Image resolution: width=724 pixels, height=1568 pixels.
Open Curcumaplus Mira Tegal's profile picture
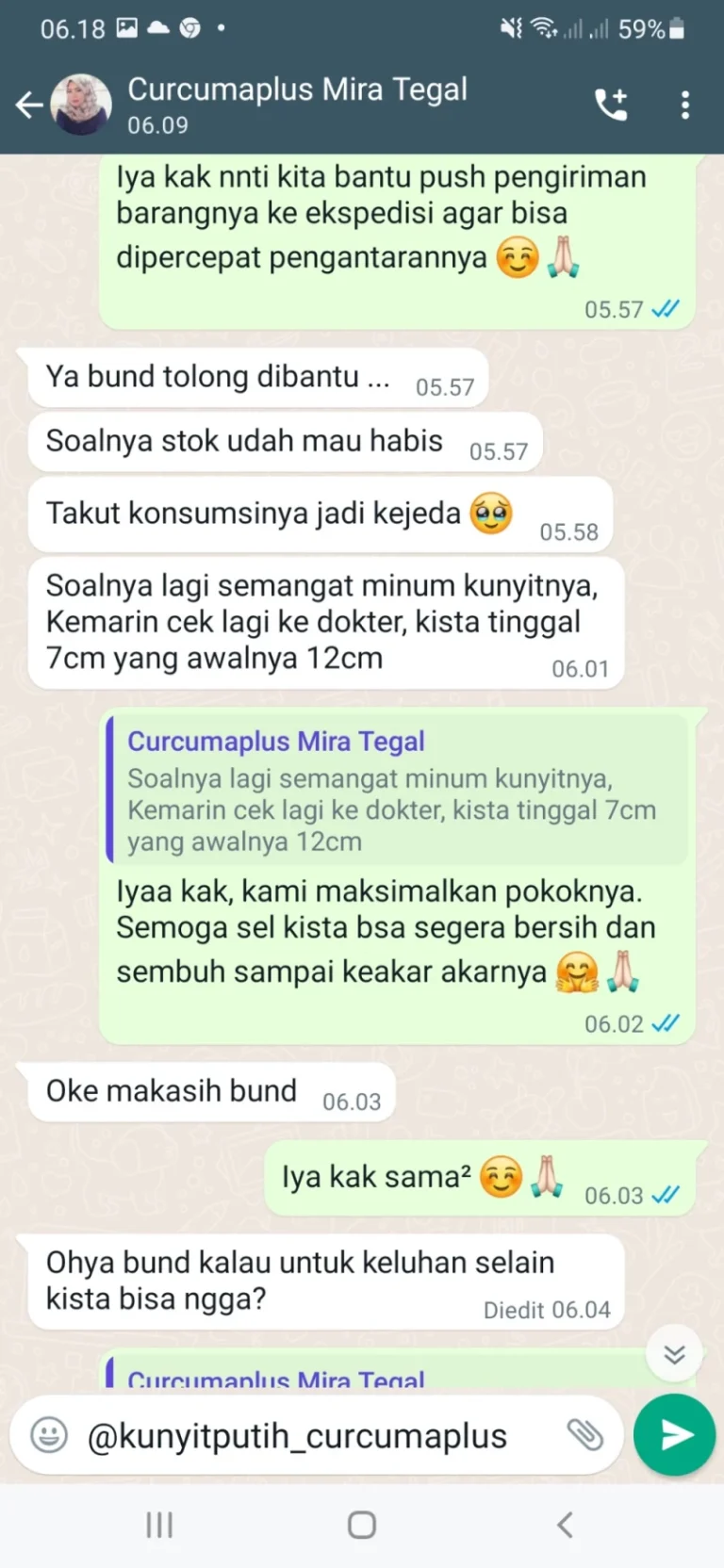[x=81, y=105]
